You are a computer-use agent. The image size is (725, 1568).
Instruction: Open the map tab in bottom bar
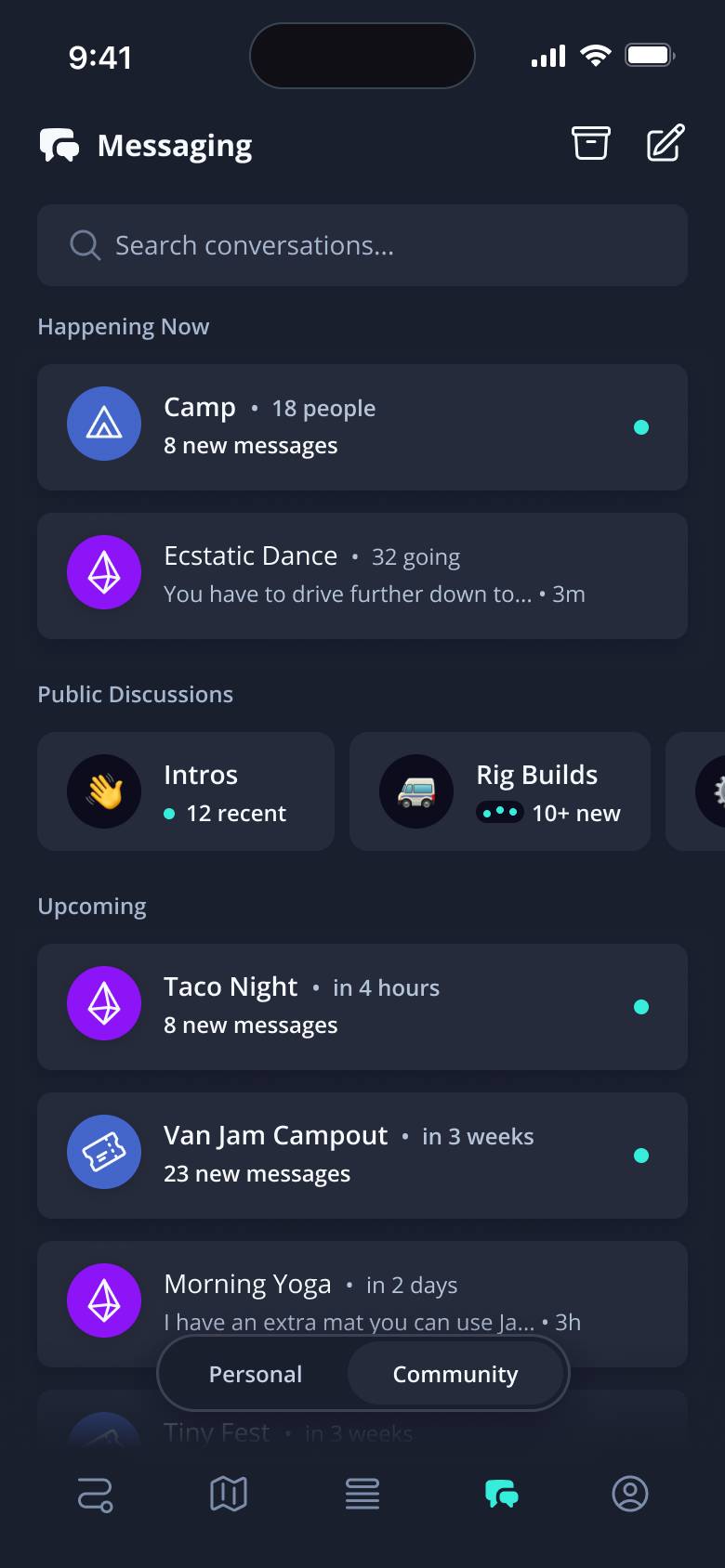(229, 1494)
